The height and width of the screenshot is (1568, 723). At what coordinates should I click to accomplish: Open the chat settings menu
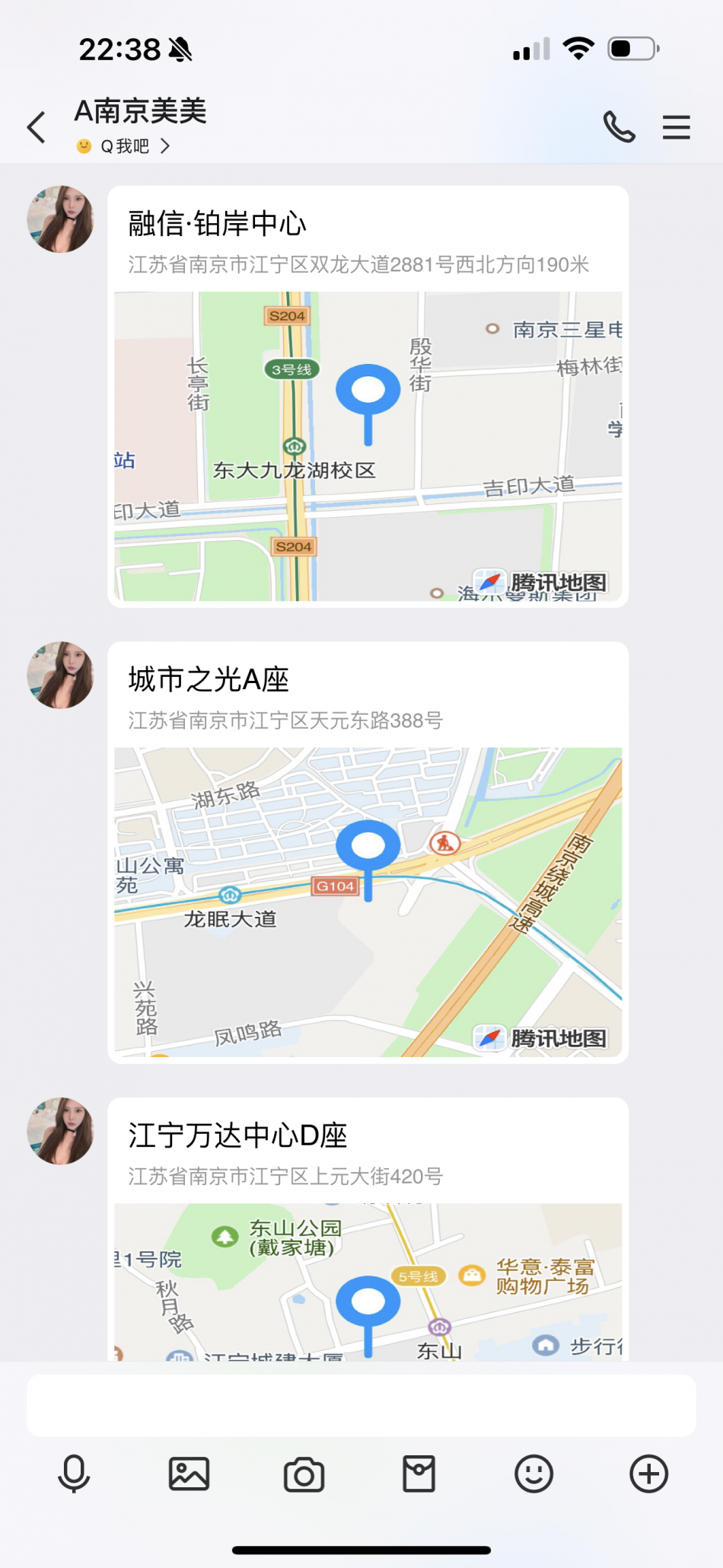point(676,126)
